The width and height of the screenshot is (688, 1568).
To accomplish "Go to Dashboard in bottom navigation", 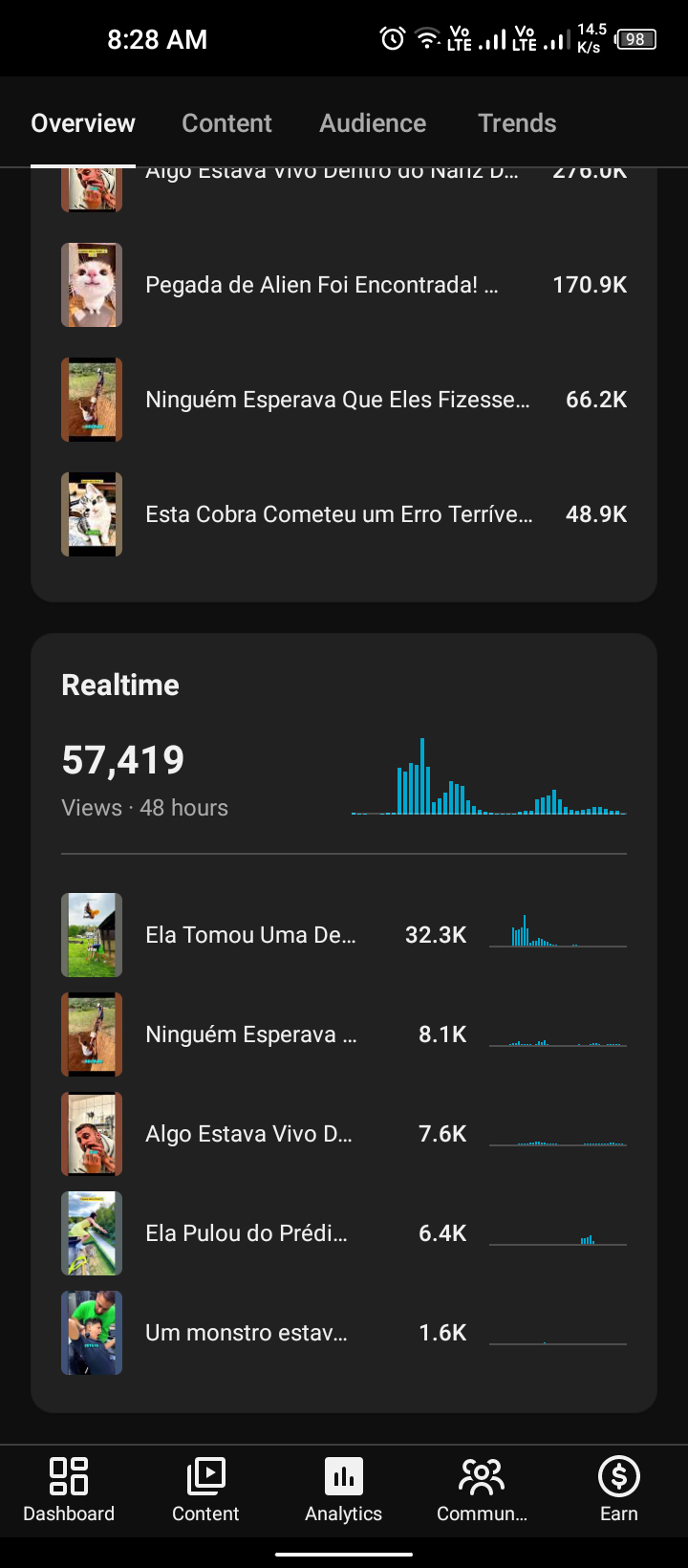I will tap(69, 1490).
